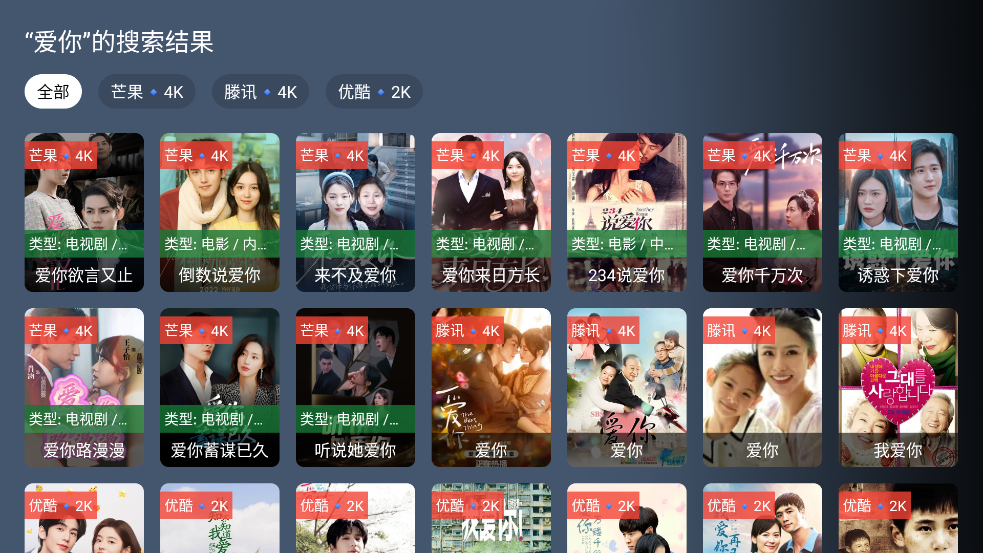Viewport: 983px width, 553px height.
Task: Open the 我爱你 result from 腾讯
Action: 898,387
